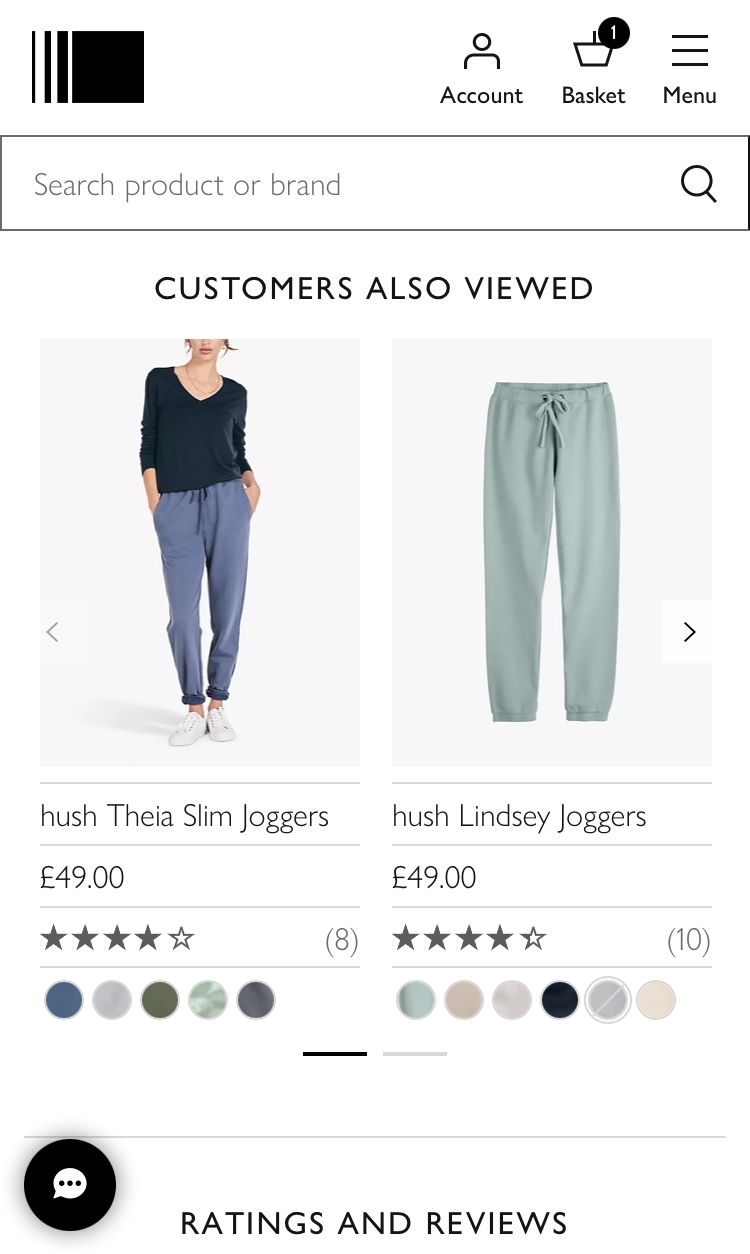Select blue swatch for Theia Slim Joggers
The height and width of the screenshot is (1254, 750).
coord(64,1000)
